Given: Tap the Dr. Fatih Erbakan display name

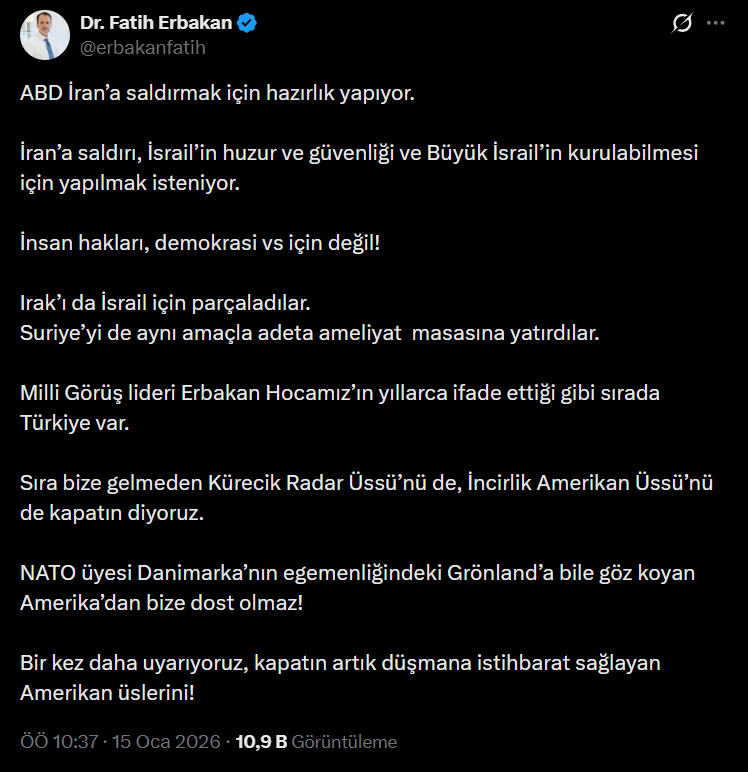Looking at the screenshot, I should click(x=155, y=24).
